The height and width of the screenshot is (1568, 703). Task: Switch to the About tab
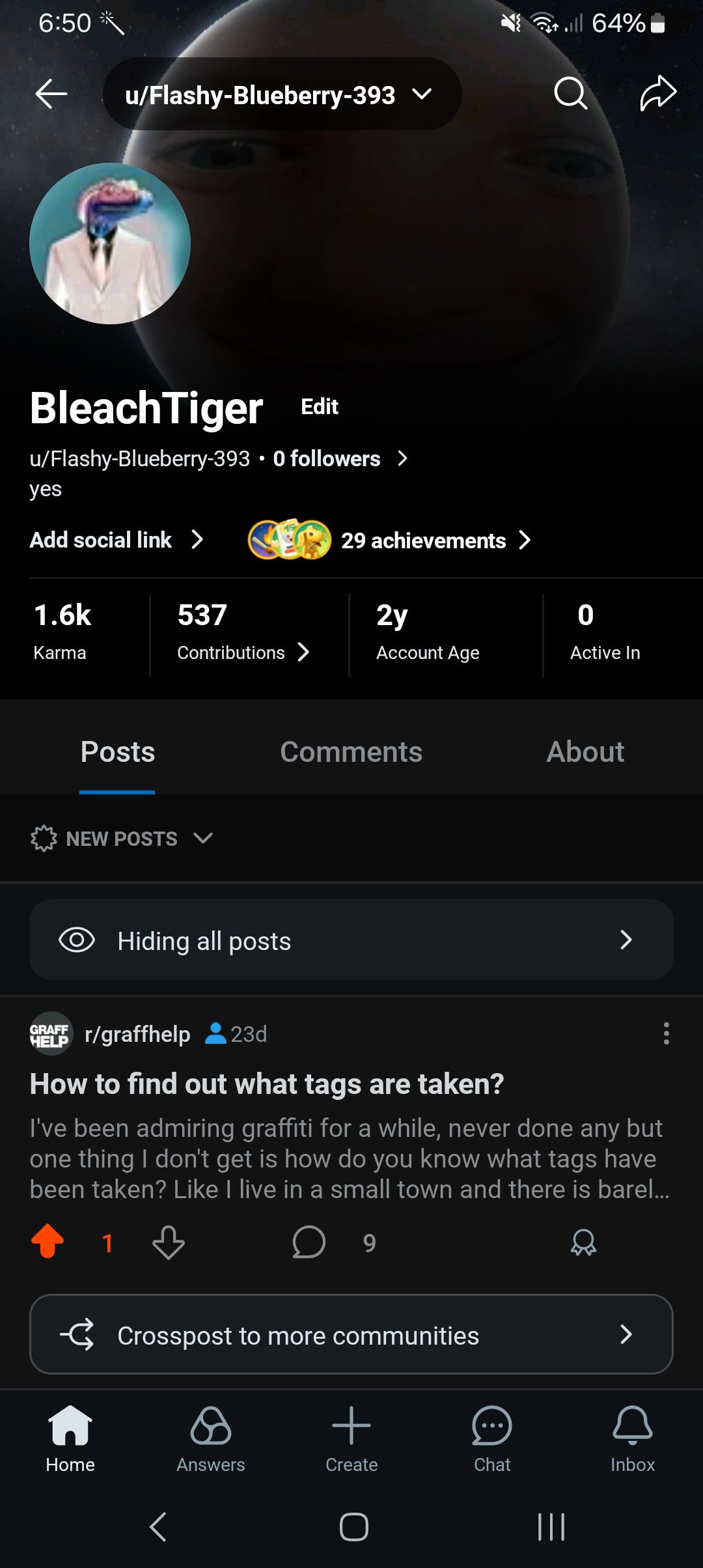point(585,752)
